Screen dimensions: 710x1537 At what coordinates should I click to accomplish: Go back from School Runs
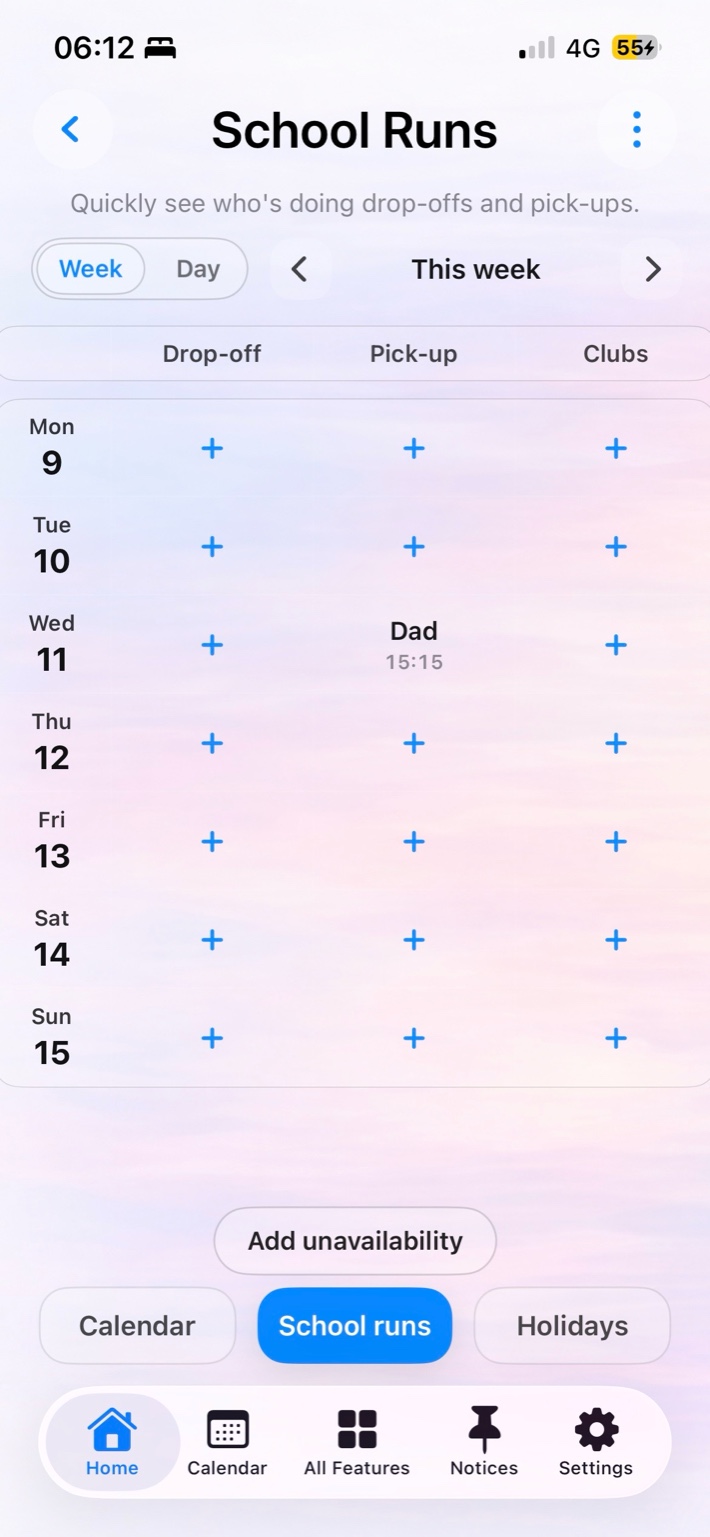point(71,129)
